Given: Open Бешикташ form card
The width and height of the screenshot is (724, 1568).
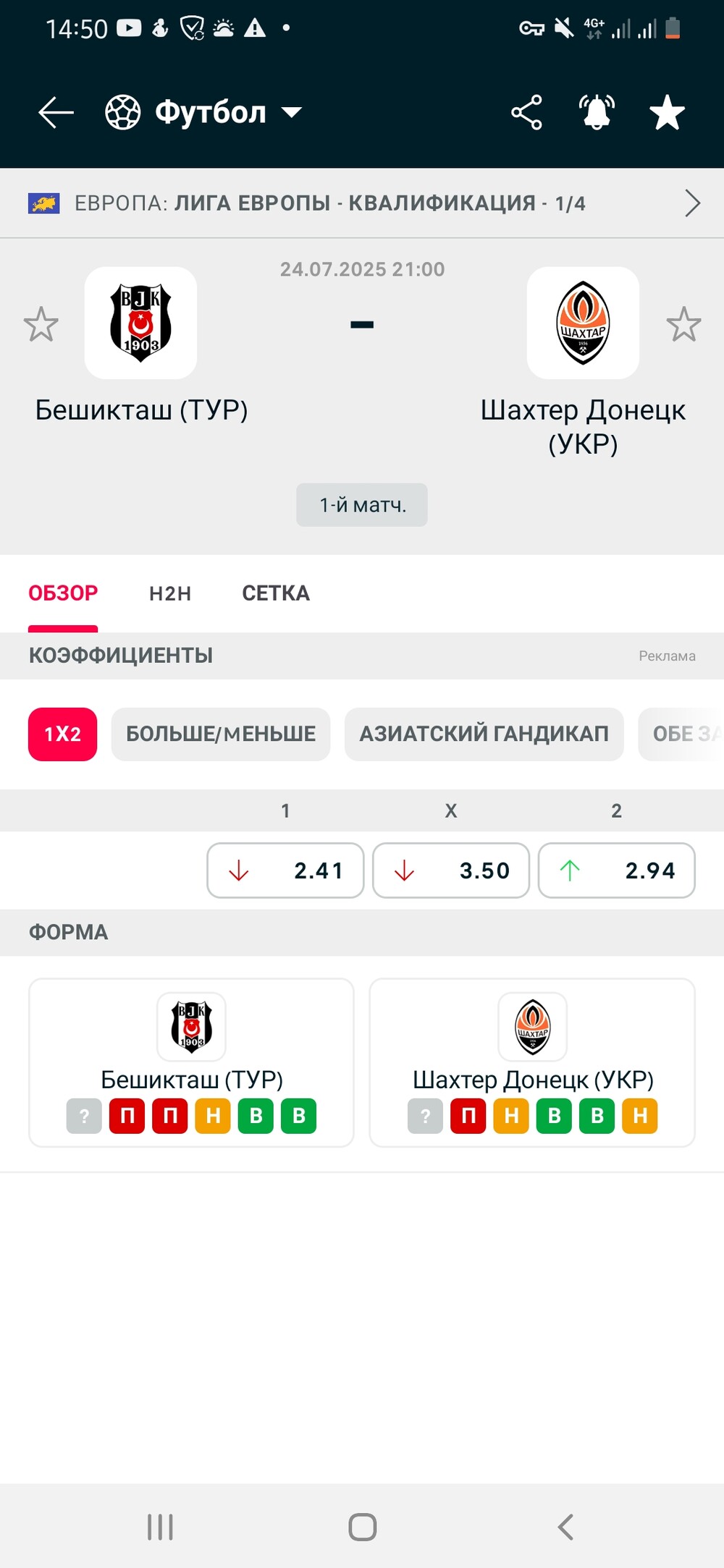Looking at the screenshot, I should tap(191, 1062).
